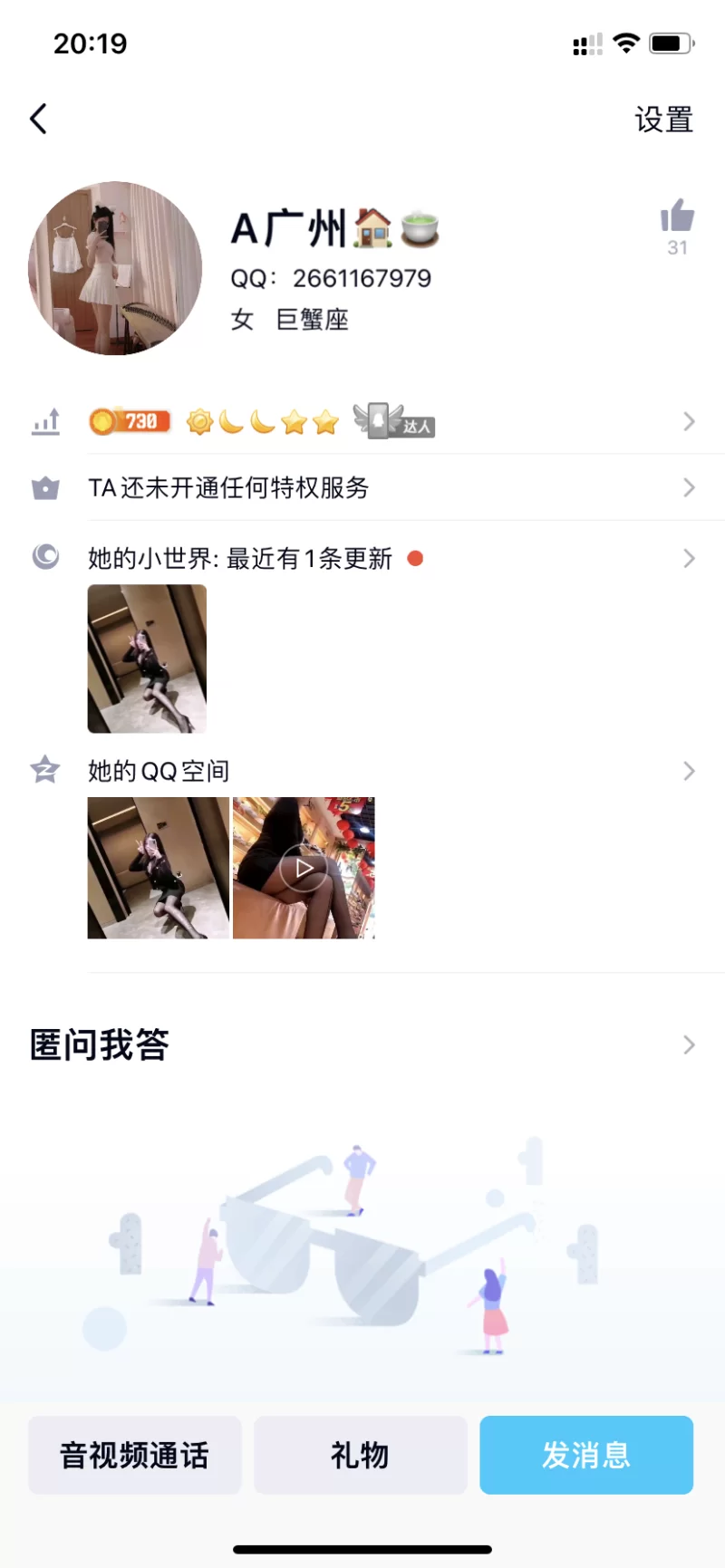Open 设置 in the top right

coord(663,120)
